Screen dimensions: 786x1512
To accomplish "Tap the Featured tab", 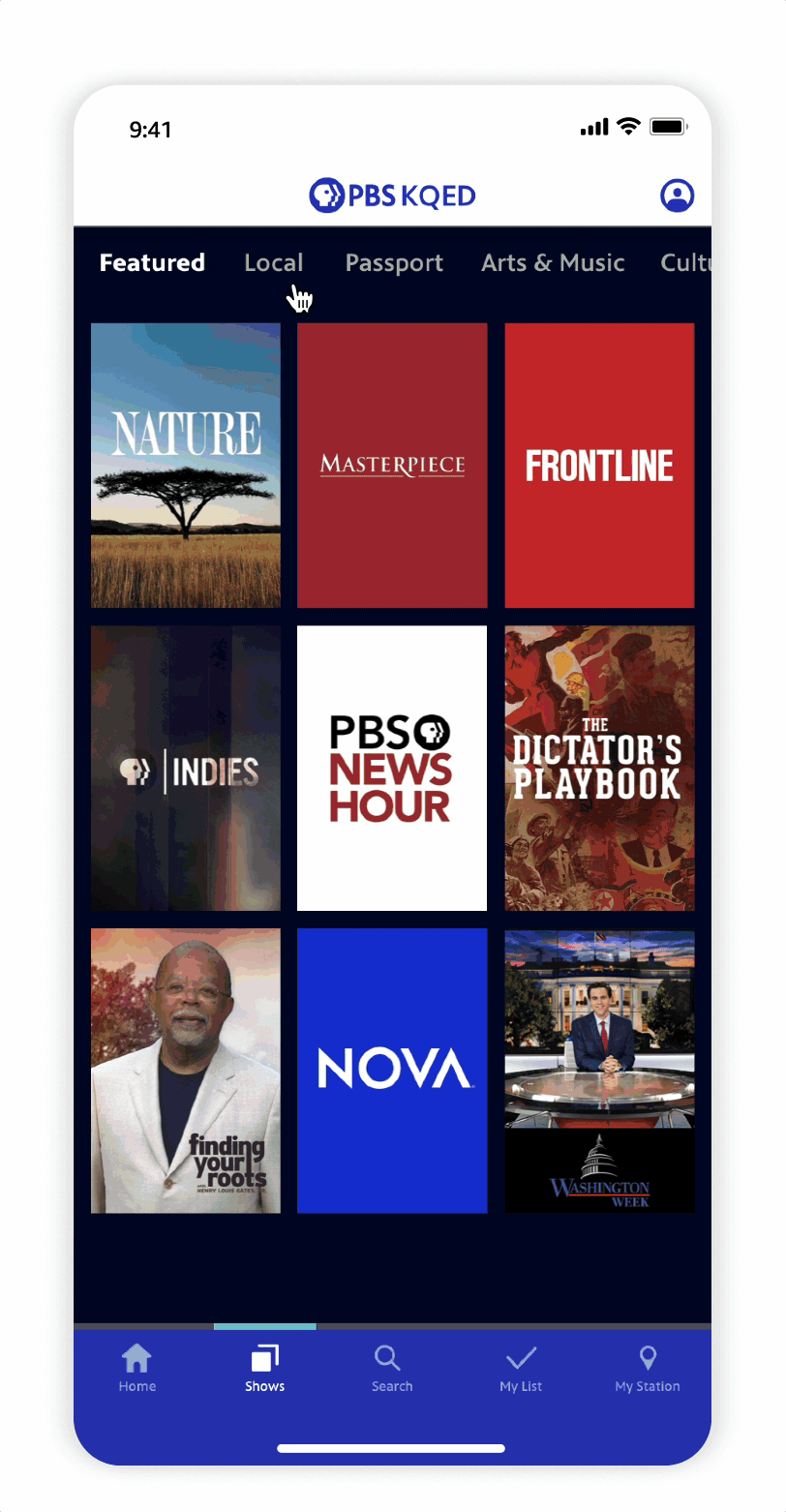I will coord(152,263).
